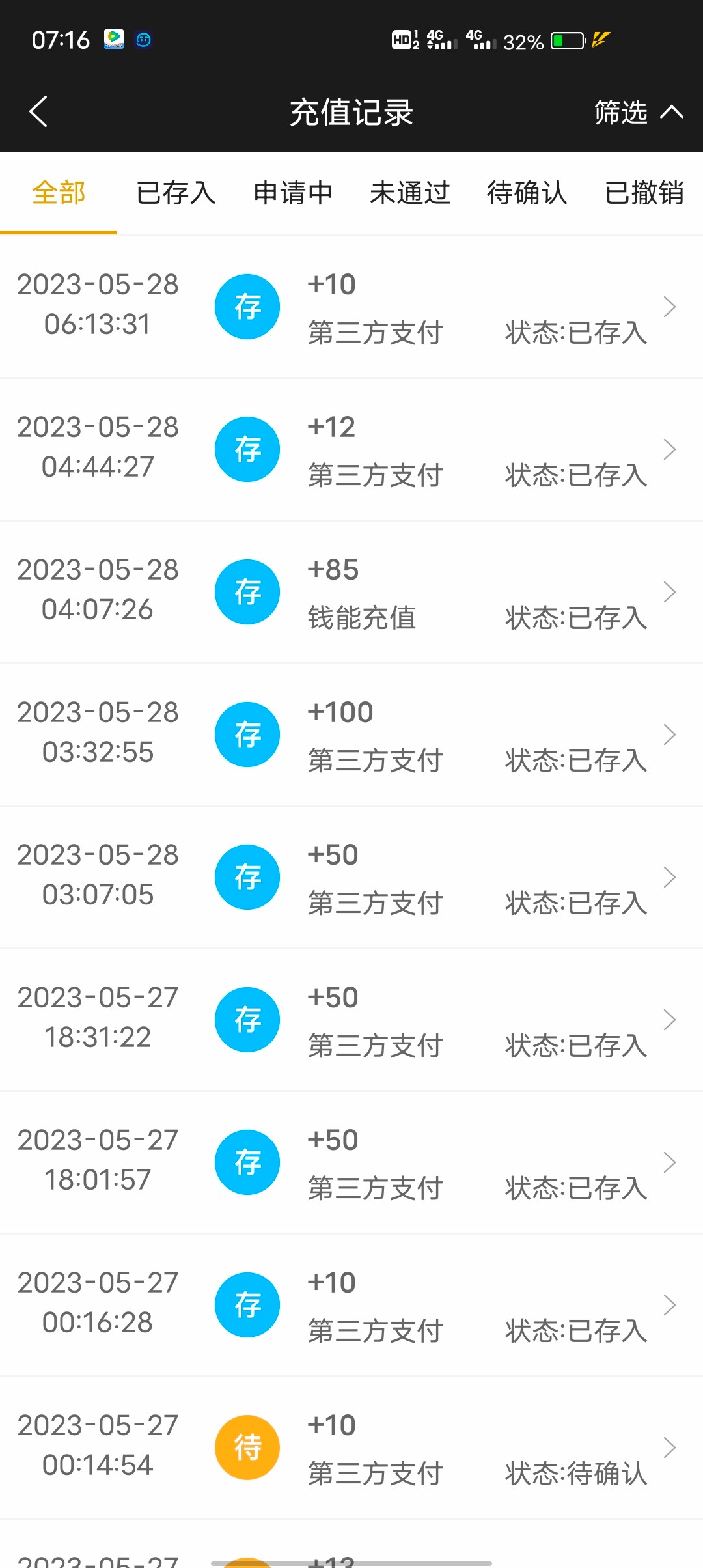The width and height of the screenshot is (703, 1568).
Task: Select the 已撤销 filter option
Action: pos(644,193)
